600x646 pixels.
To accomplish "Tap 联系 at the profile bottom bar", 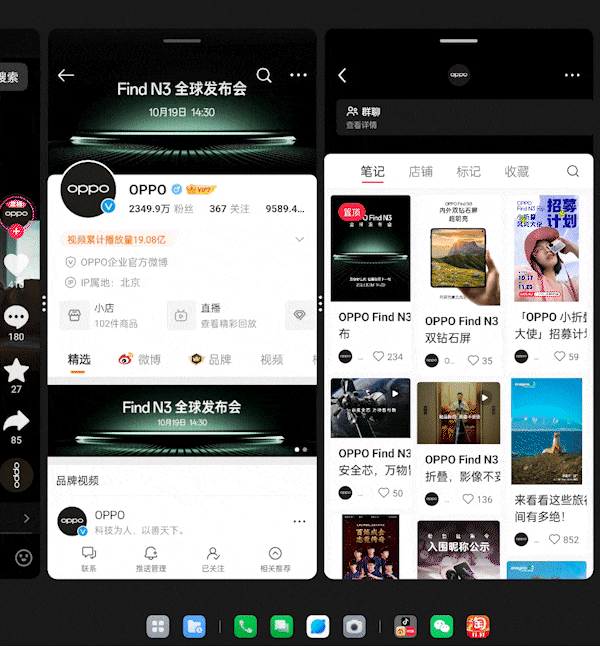I will tap(89, 558).
